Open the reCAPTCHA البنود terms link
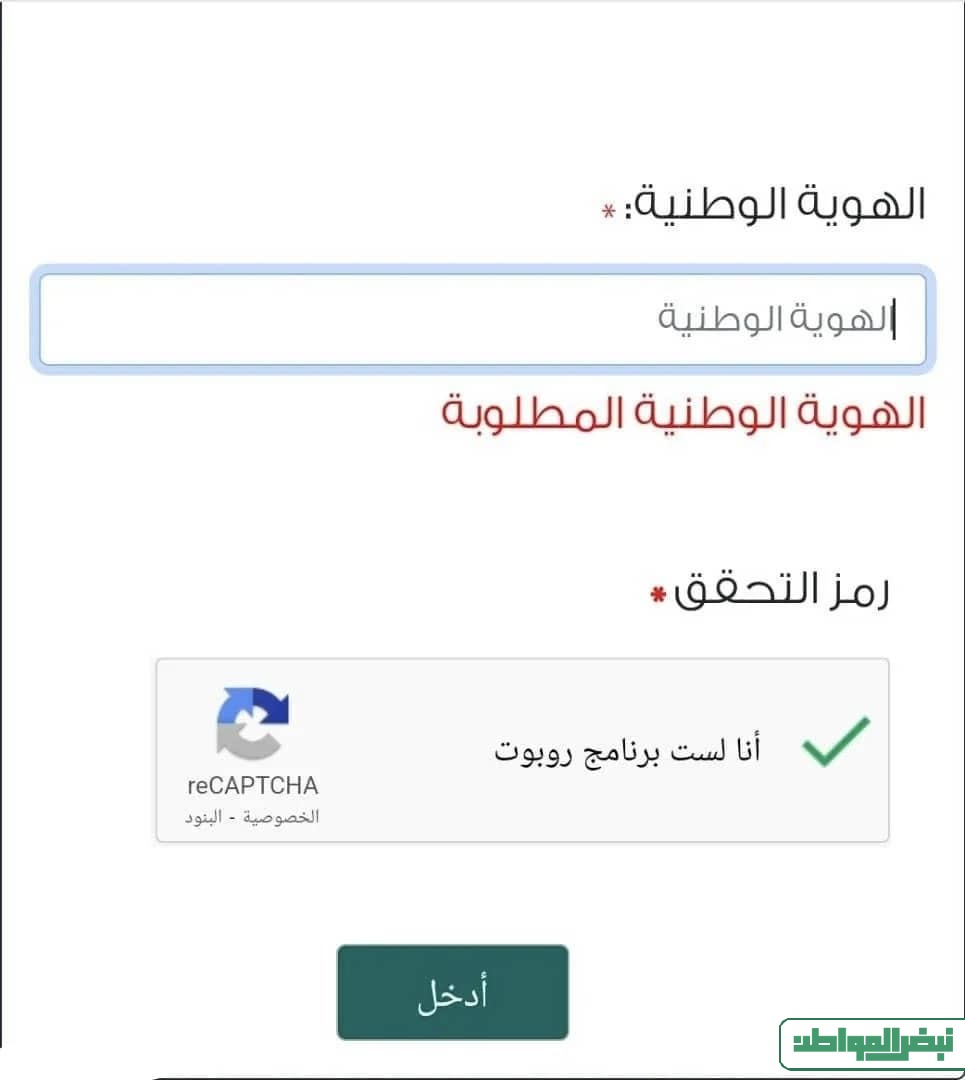 pyautogui.click(x=204, y=817)
